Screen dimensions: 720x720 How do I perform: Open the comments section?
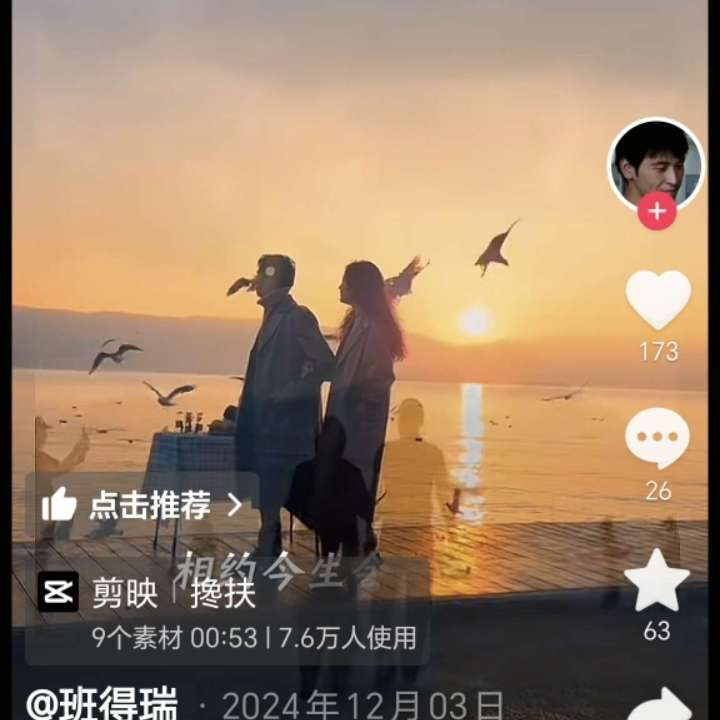click(x=658, y=438)
